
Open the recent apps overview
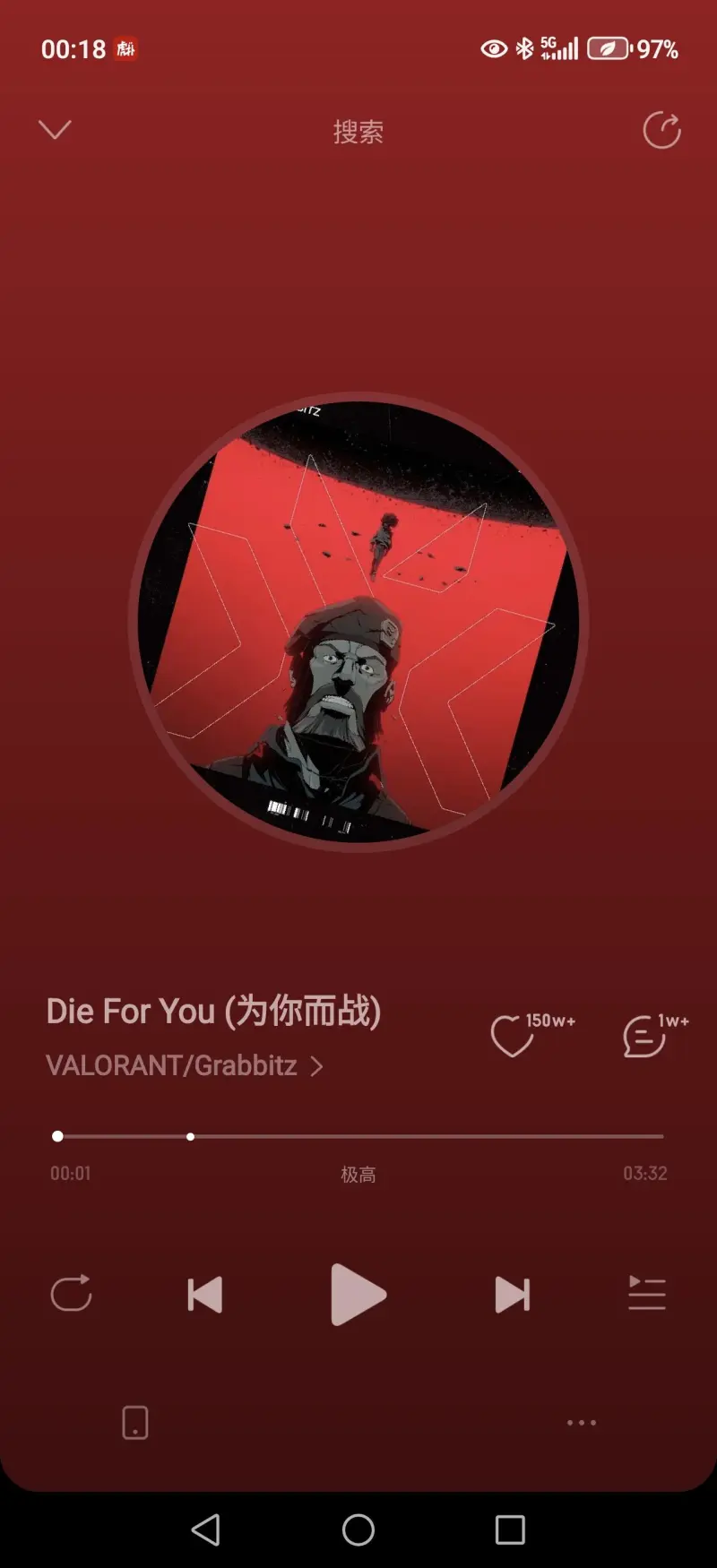[x=510, y=1529]
